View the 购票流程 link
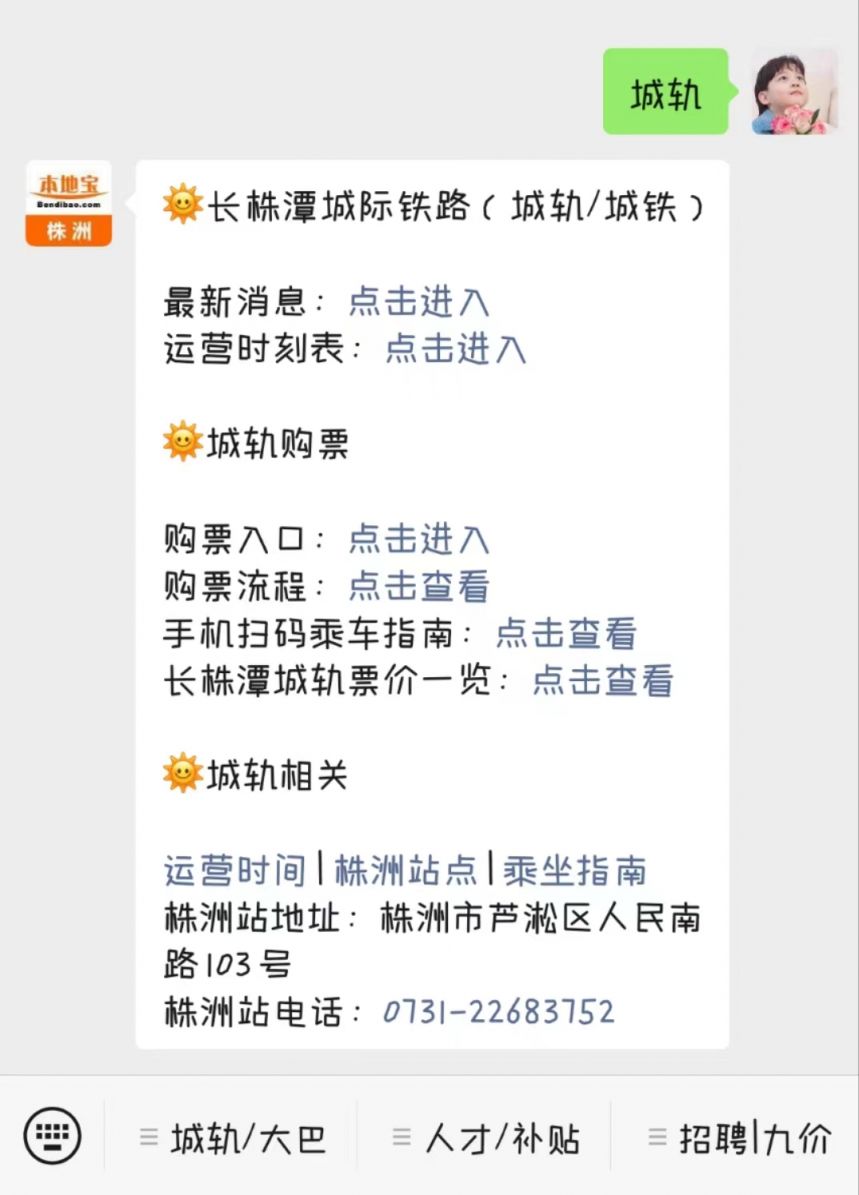Image resolution: width=859 pixels, height=1195 pixels. click(x=418, y=586)
